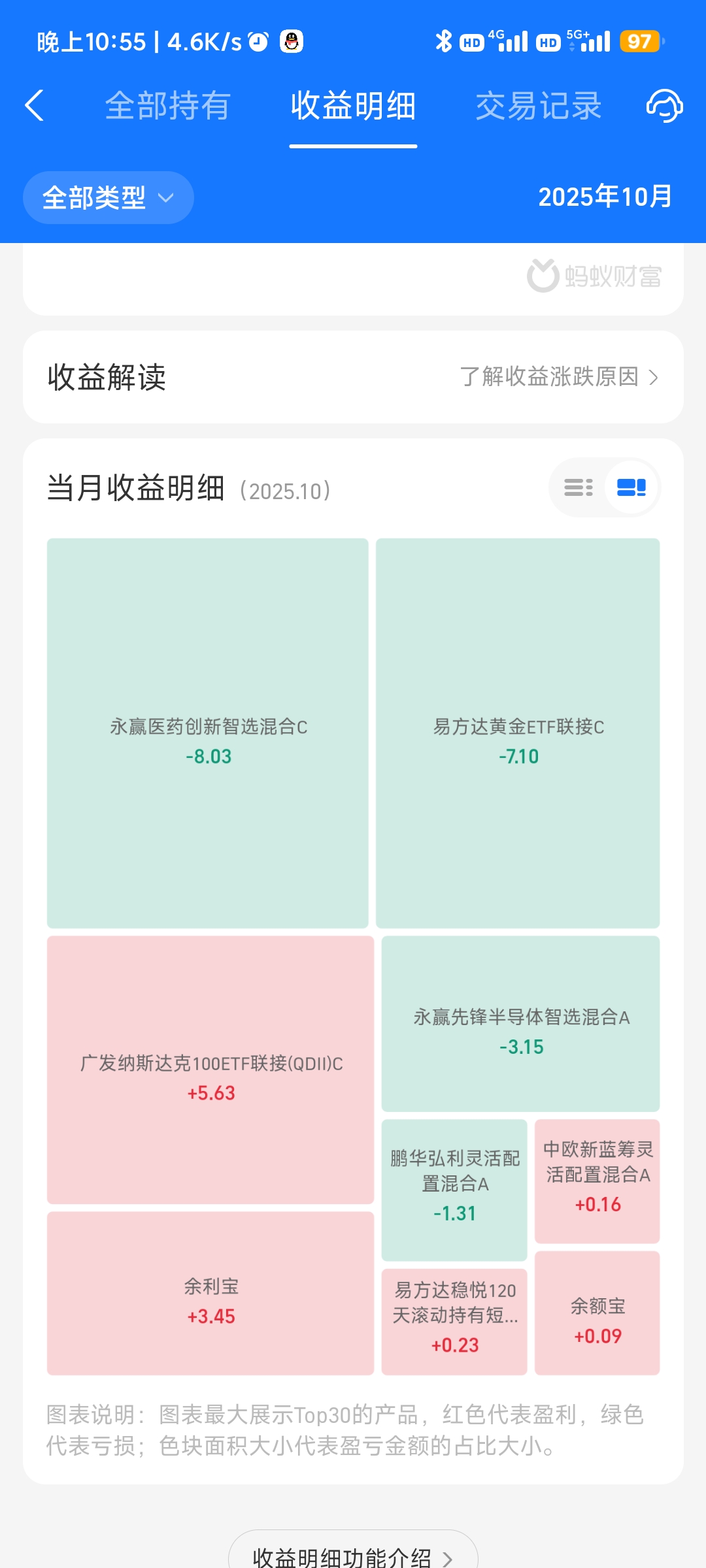Switch to the block chart view toggle

[x=630, y=487]
